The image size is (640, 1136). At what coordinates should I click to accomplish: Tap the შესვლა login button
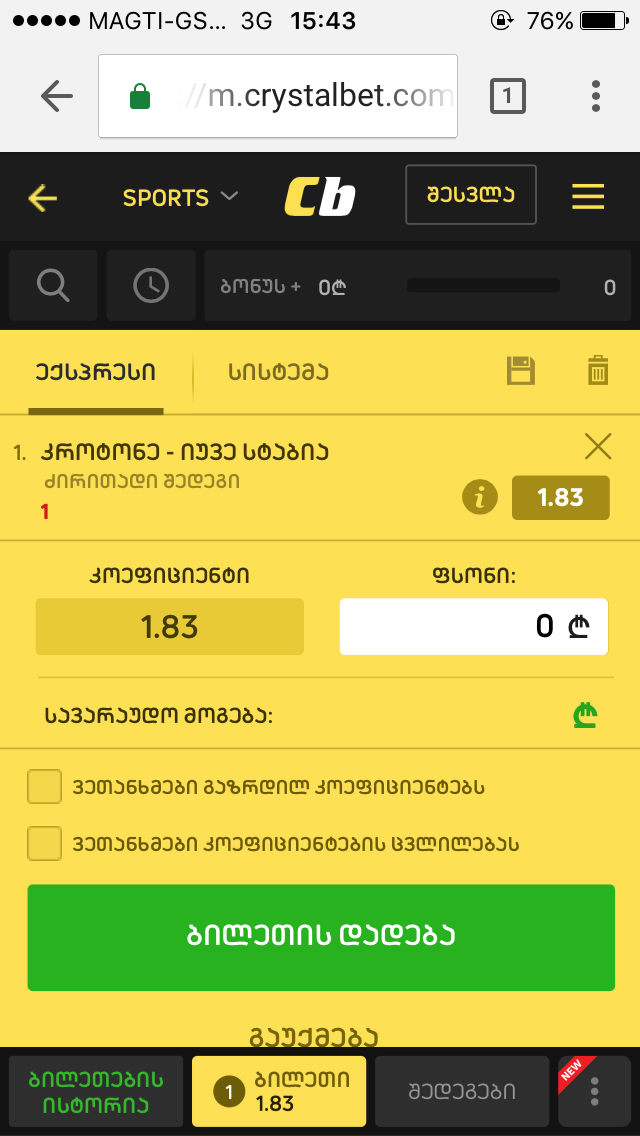coord(471,195)
